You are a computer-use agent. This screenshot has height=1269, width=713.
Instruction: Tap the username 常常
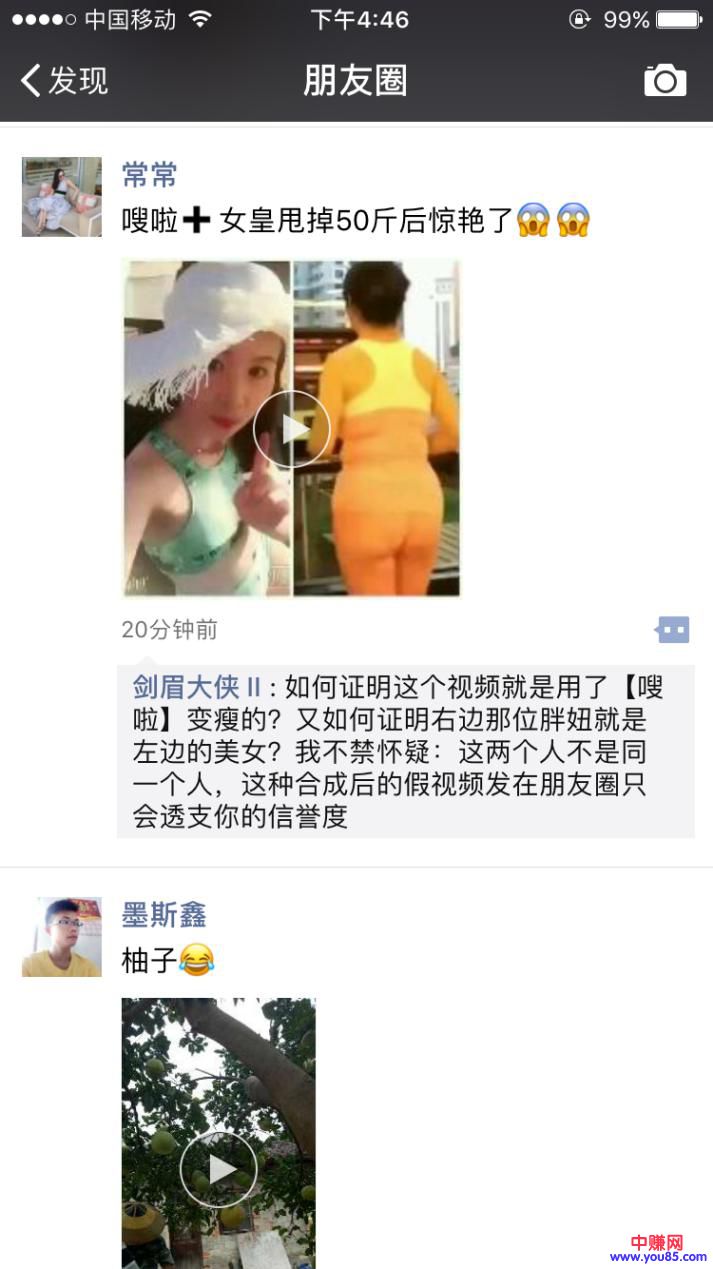click(x=149, y=175)
